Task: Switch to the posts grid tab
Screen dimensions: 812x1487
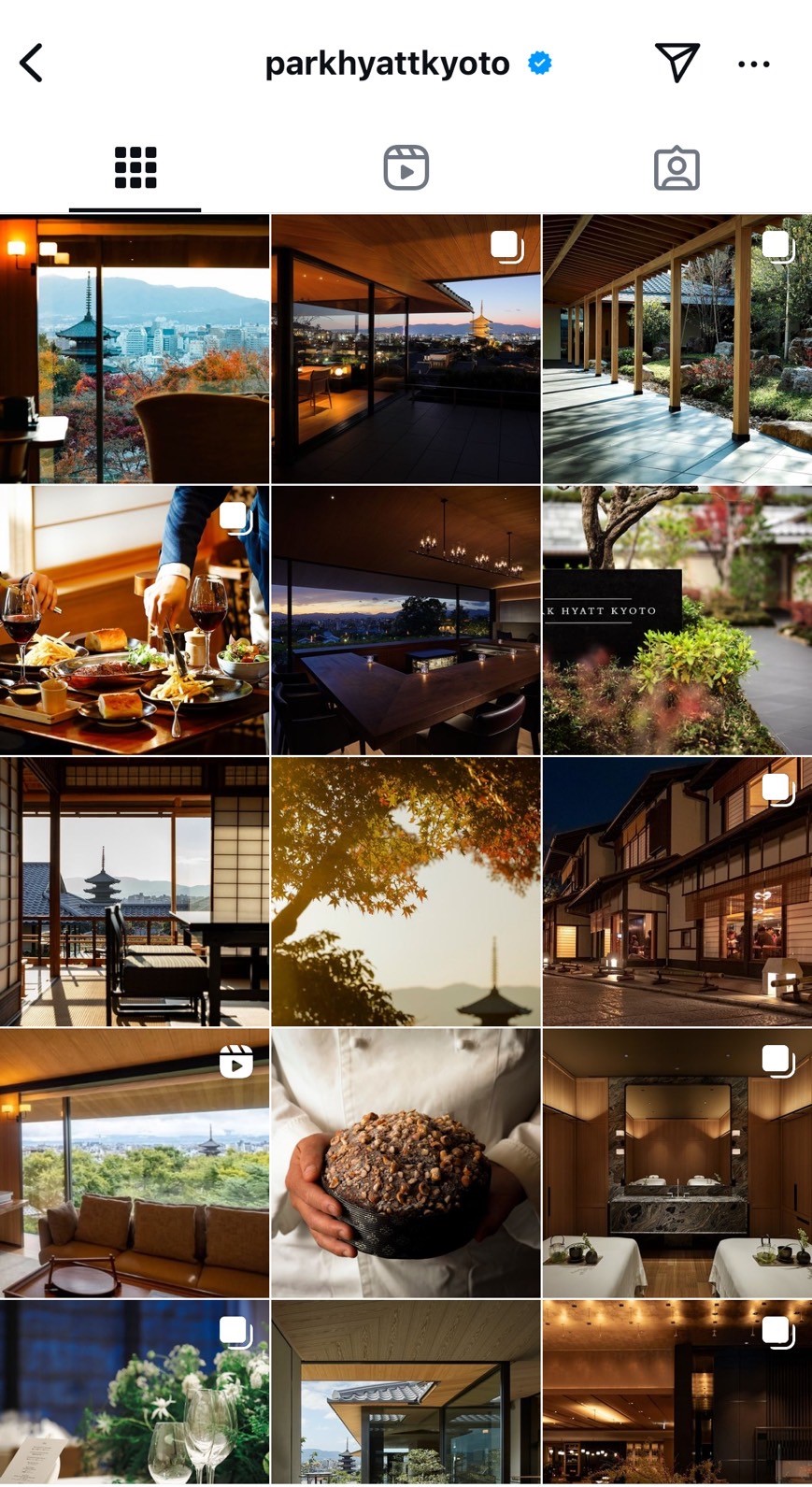Action: tap(135, 168)
